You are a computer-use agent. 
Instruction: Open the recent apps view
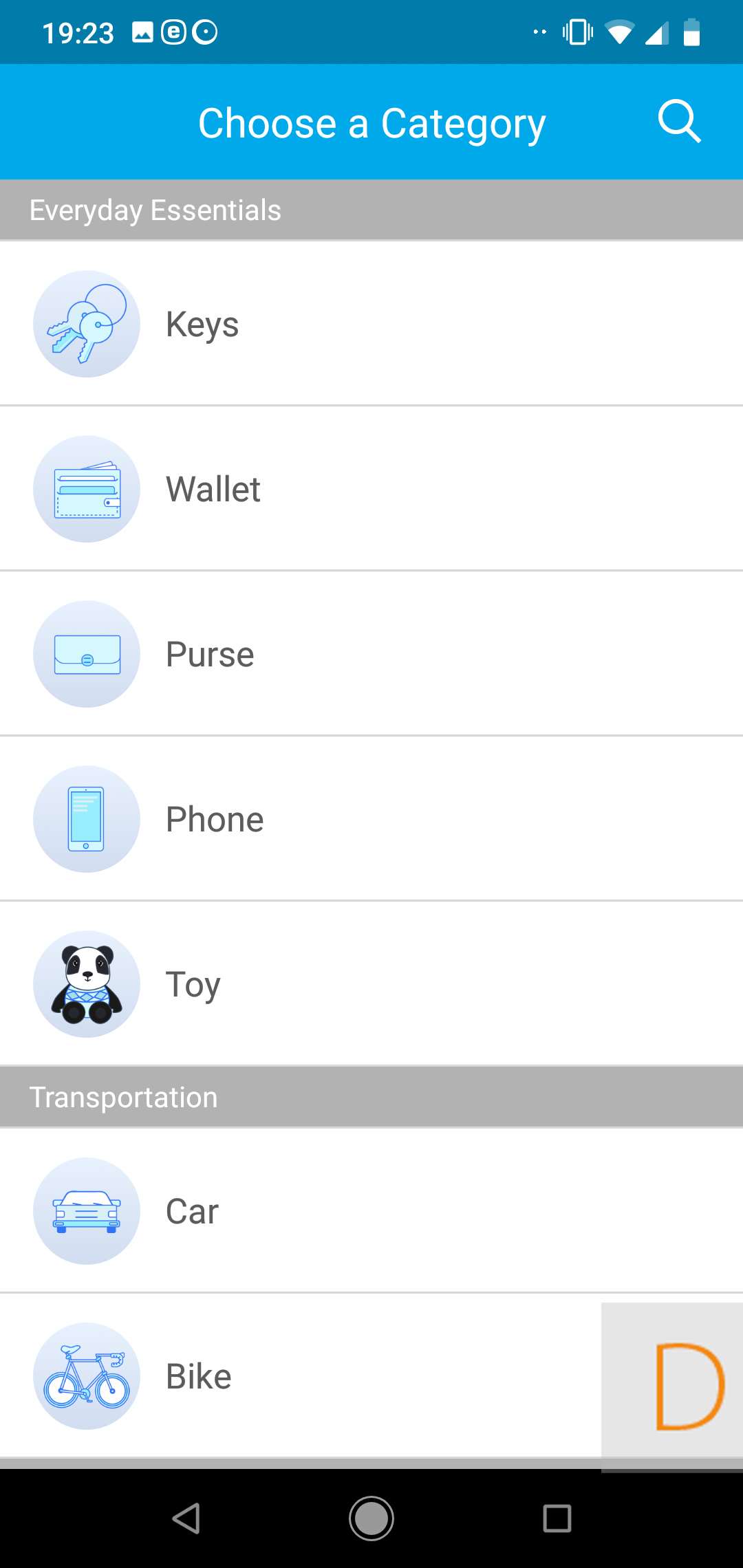(x=557, y=1518)
